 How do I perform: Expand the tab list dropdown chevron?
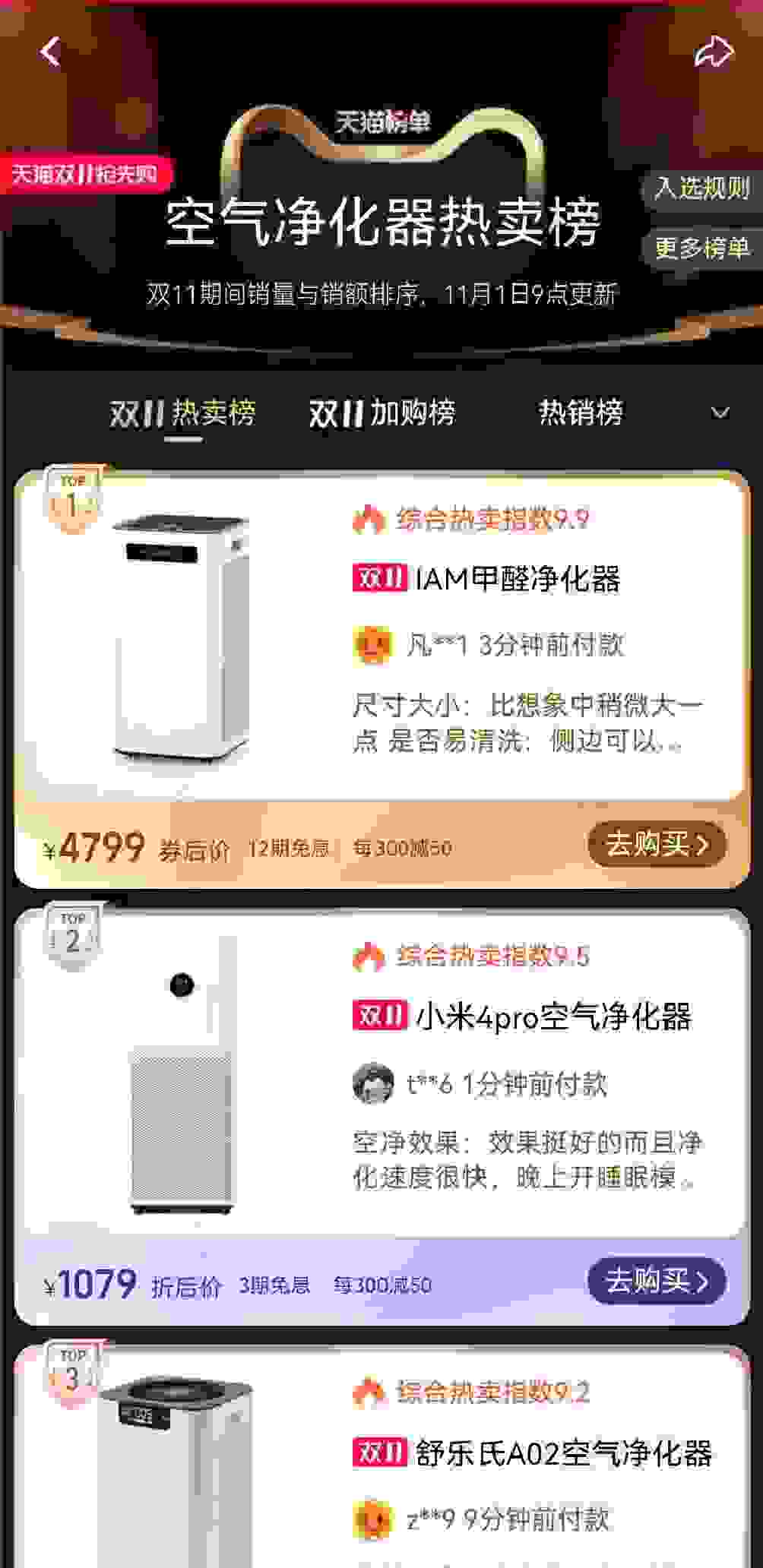[719, 413]
